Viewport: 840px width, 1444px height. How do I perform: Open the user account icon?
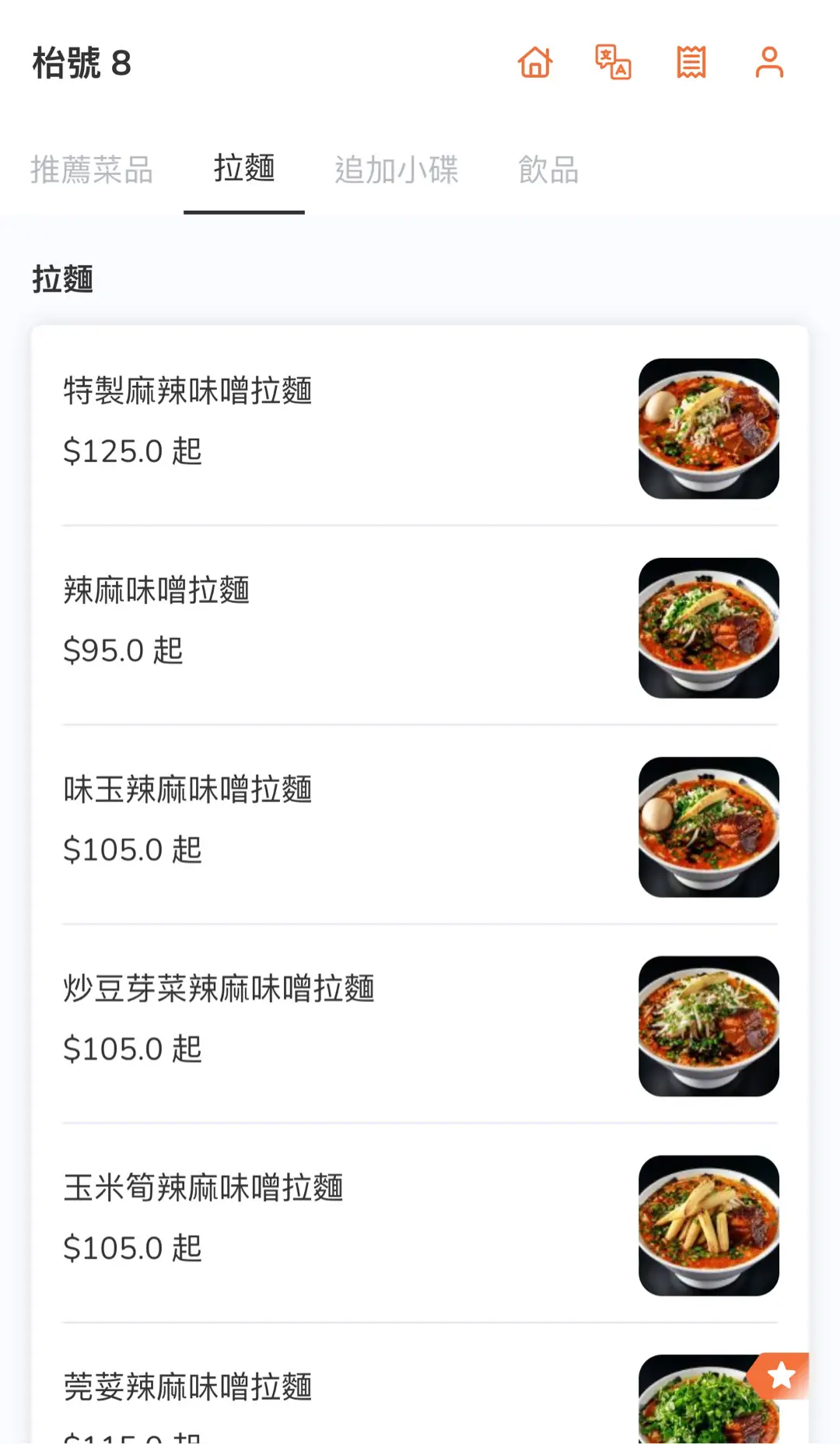[x=769, y=62]
